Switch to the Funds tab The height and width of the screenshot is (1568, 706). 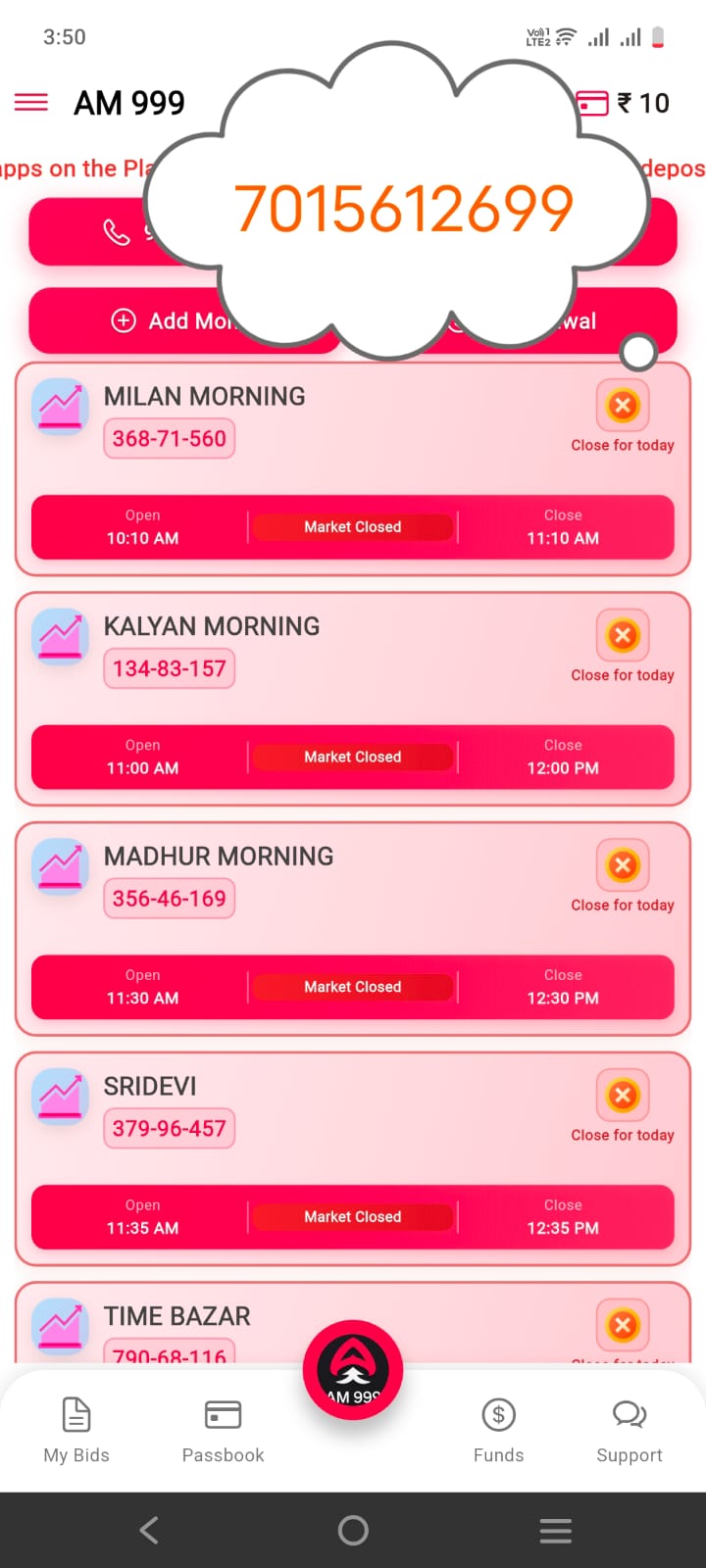[x=498, y=1431]
